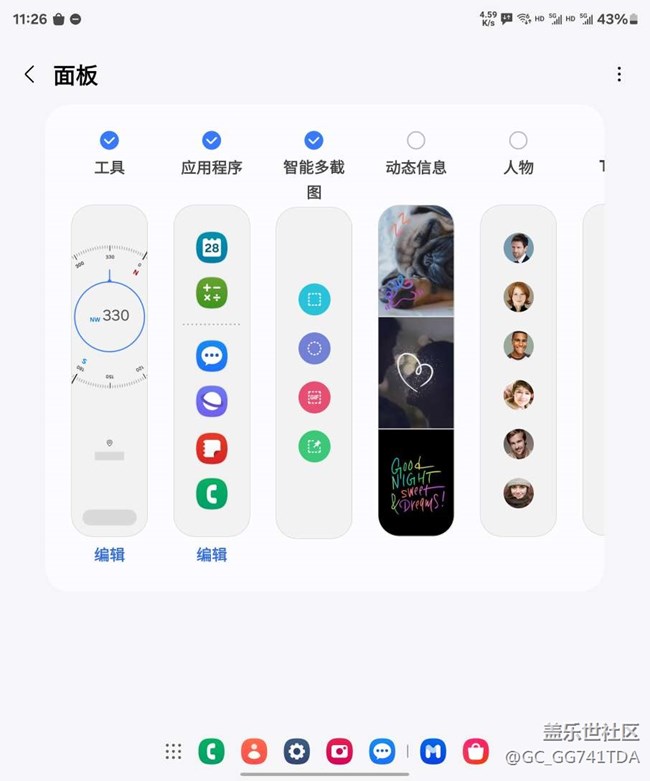Viewport: 650px width, 781px height.
Task: Uncheck the 应用程序 panel
Action: (x=211, y=140)
